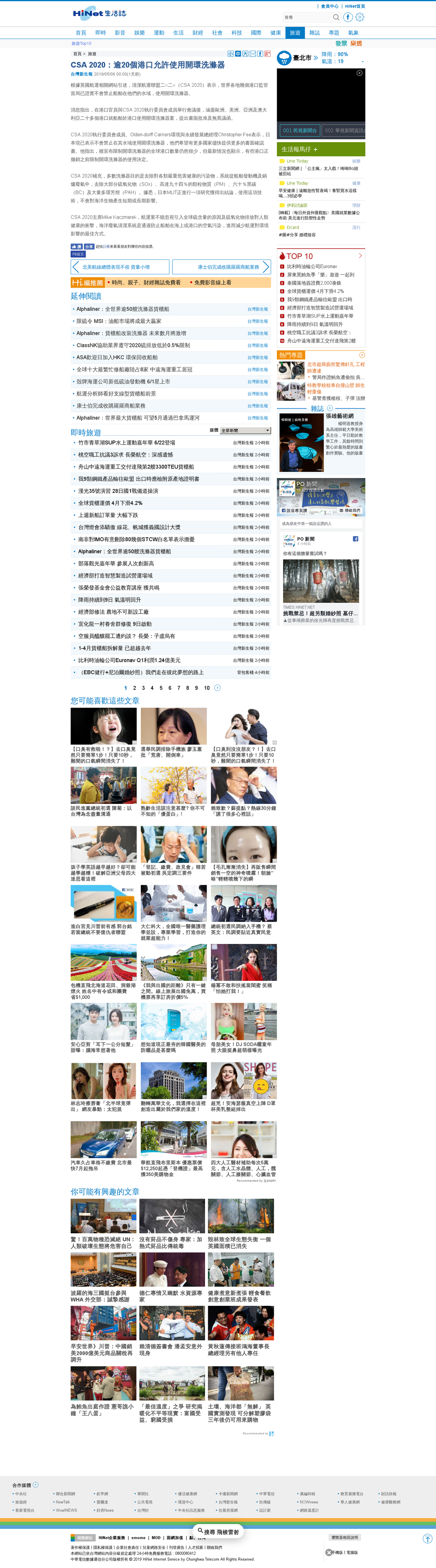Open 竹市青草湖SUP水上運動嘉年華 6/22登場
The width and height of the screenshot is (436, 1568).
tap(127, 443)
